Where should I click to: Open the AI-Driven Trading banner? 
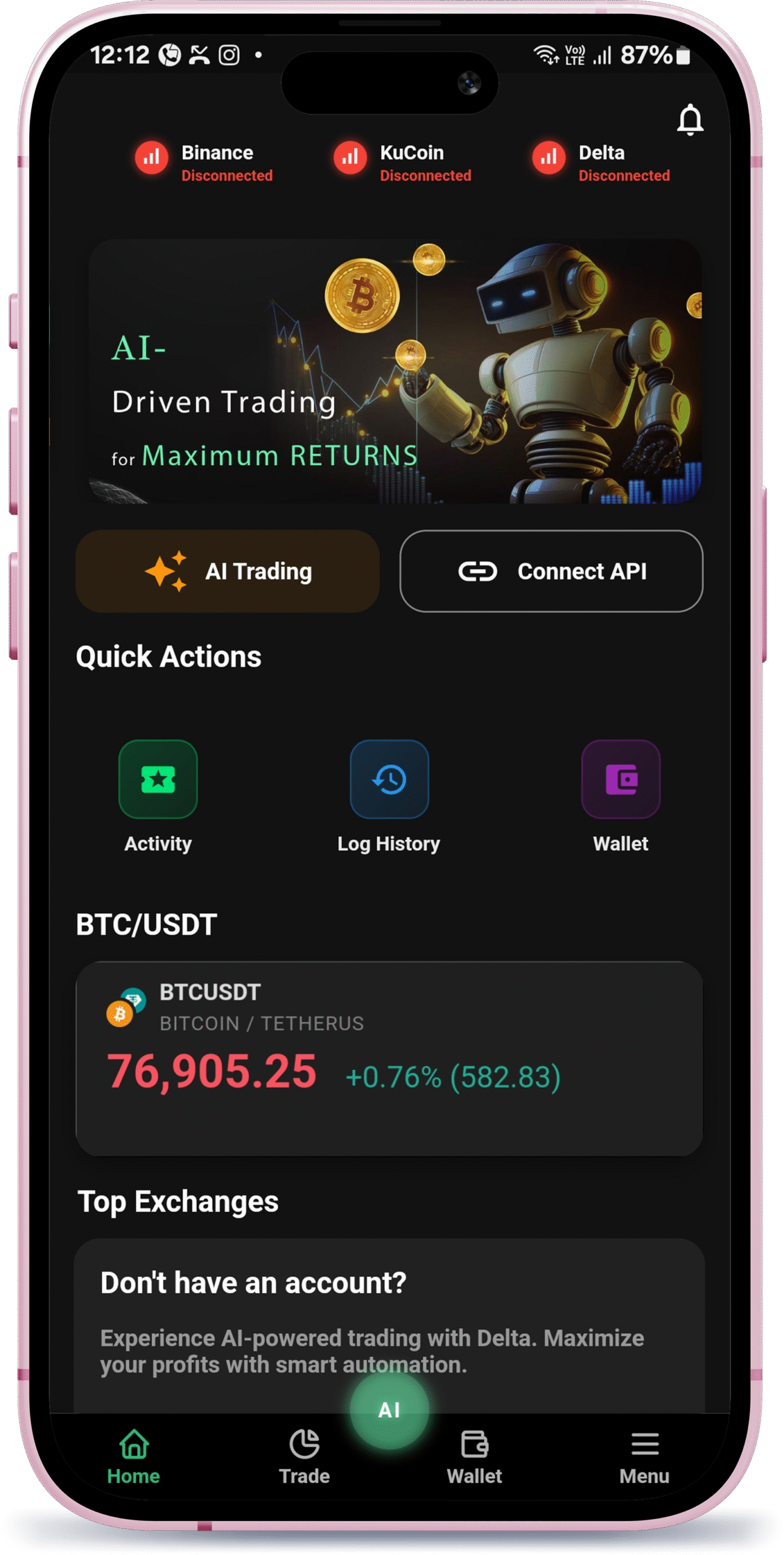394,371
